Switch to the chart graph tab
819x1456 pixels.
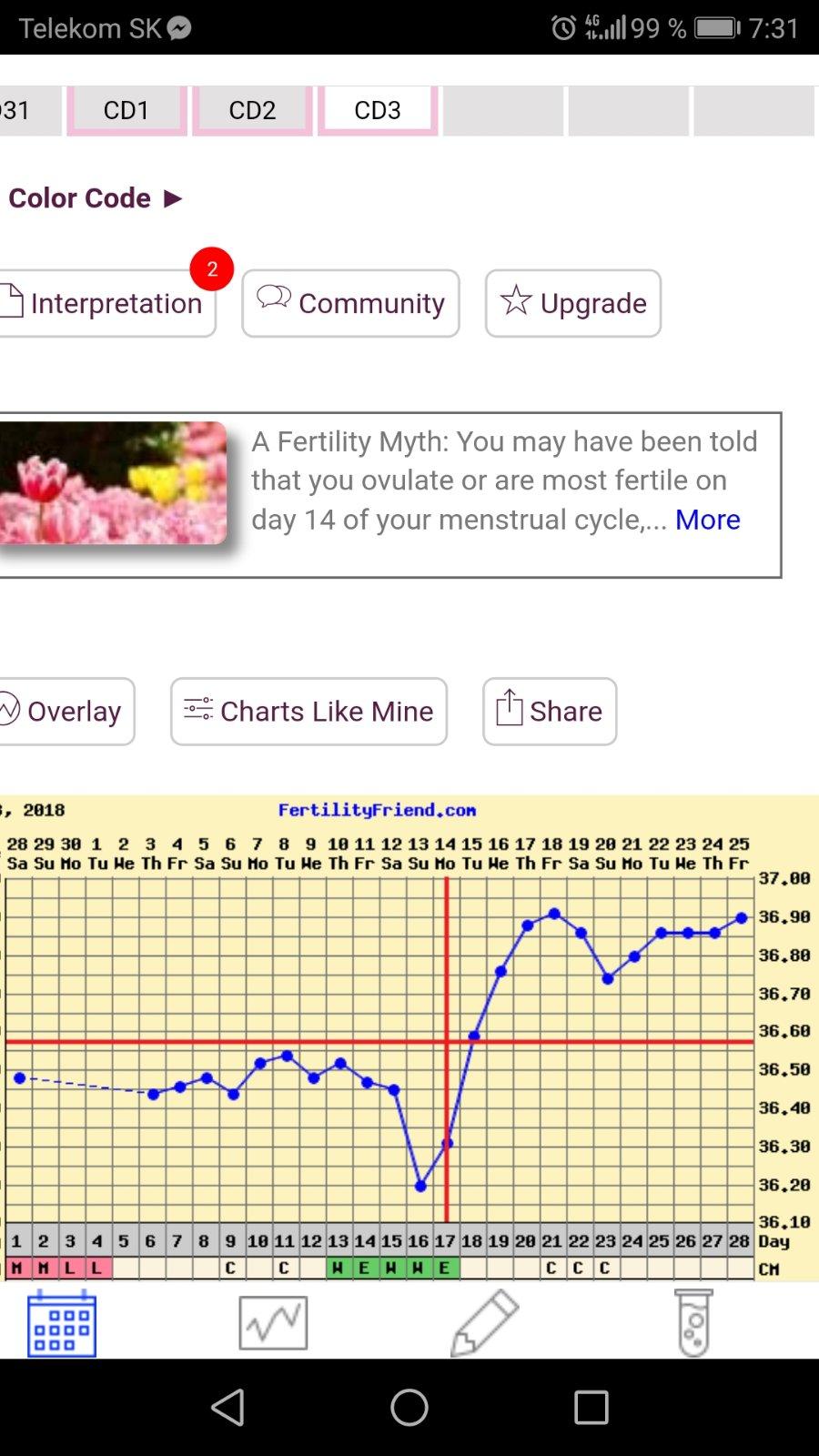[273, 1322]
